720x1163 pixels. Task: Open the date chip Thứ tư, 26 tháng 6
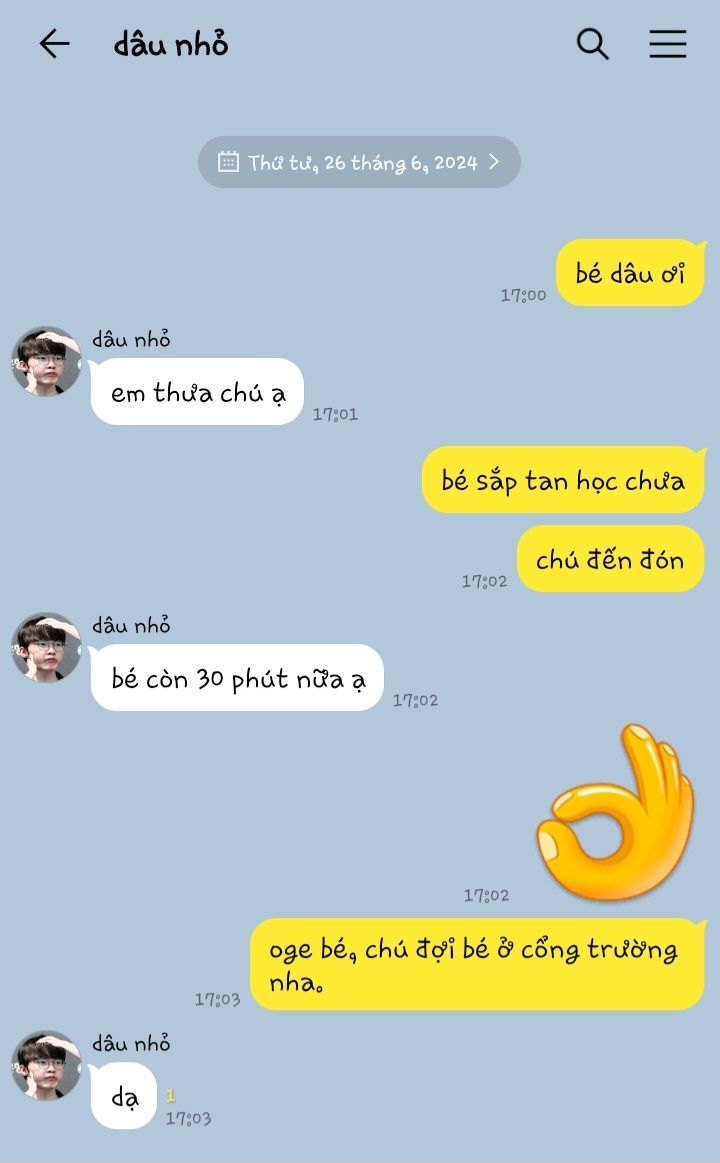[x=359, y=162]
